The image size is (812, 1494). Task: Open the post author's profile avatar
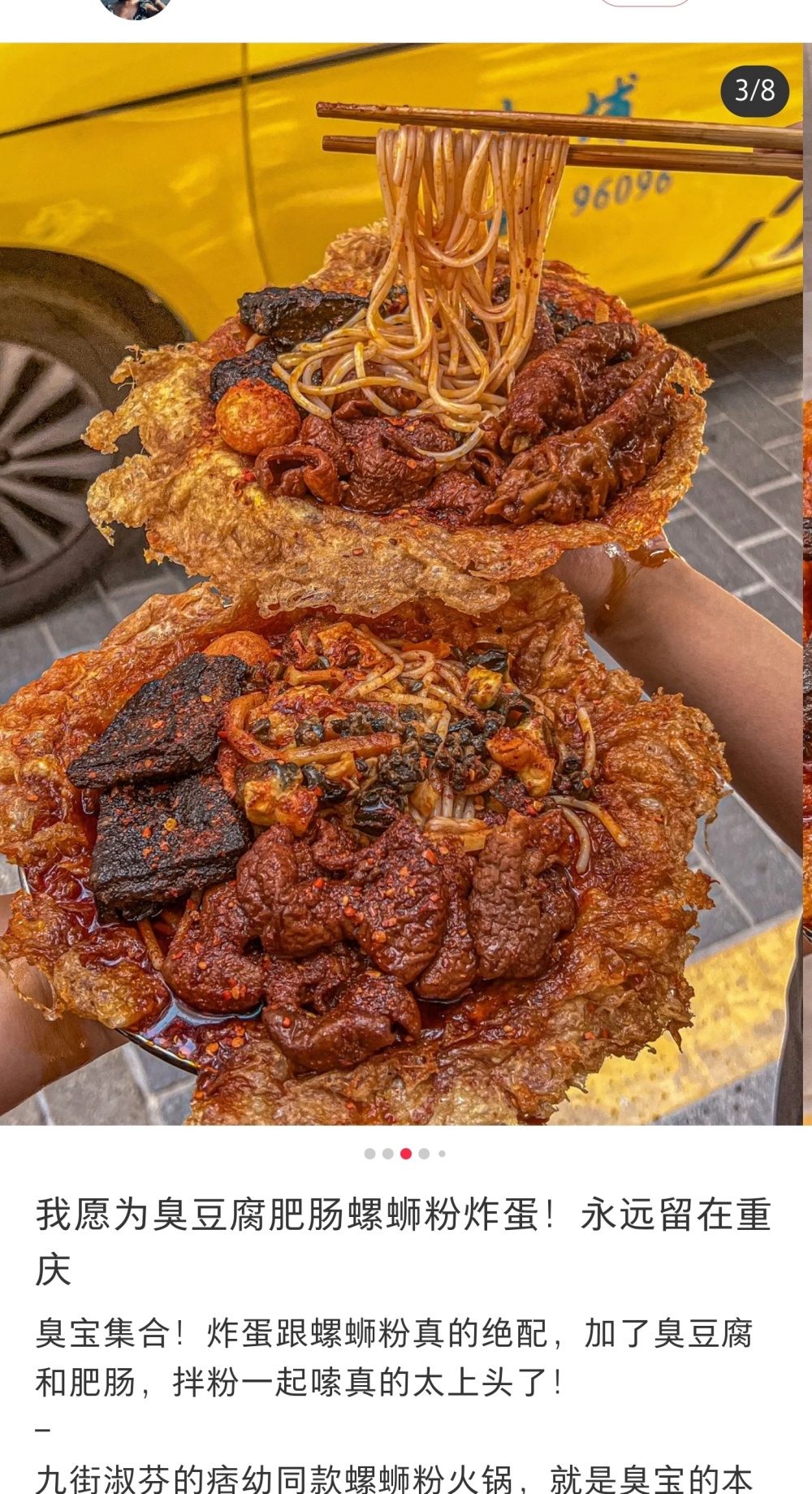[134, 6]
